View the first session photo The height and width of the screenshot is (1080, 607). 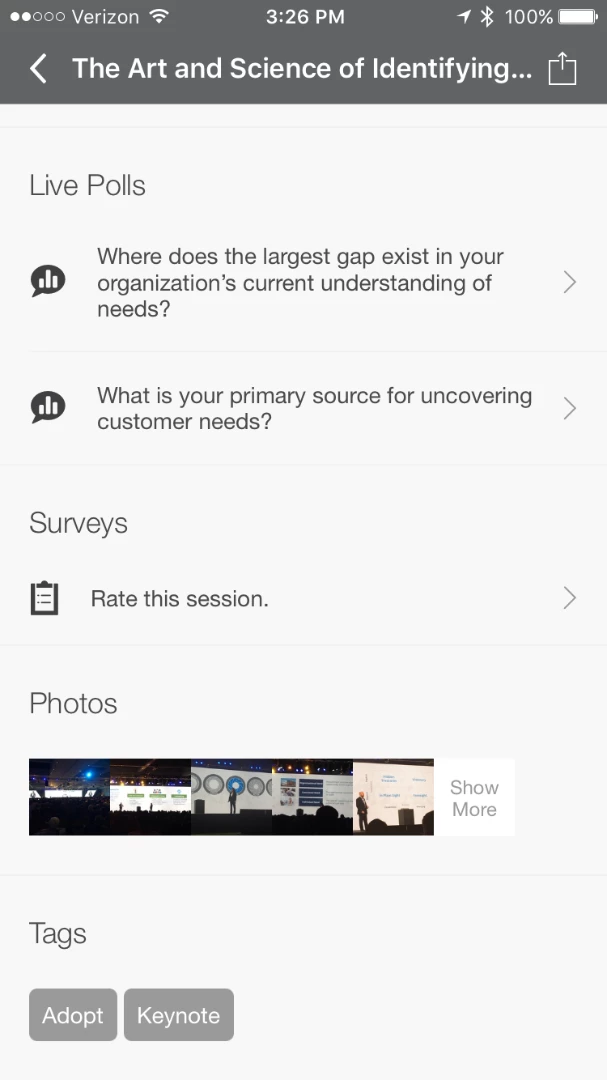(69, 797)
